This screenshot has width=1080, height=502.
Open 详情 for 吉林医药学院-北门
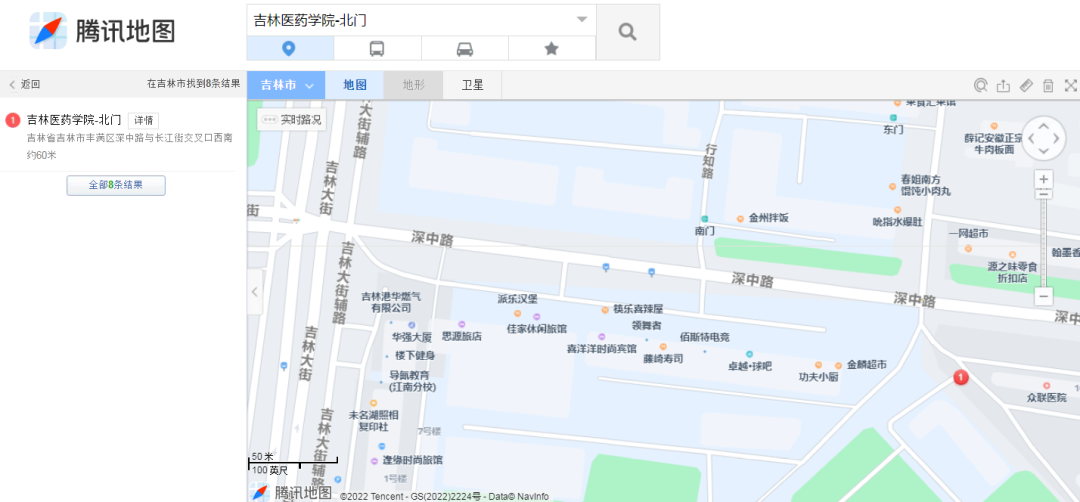(143, 120)
